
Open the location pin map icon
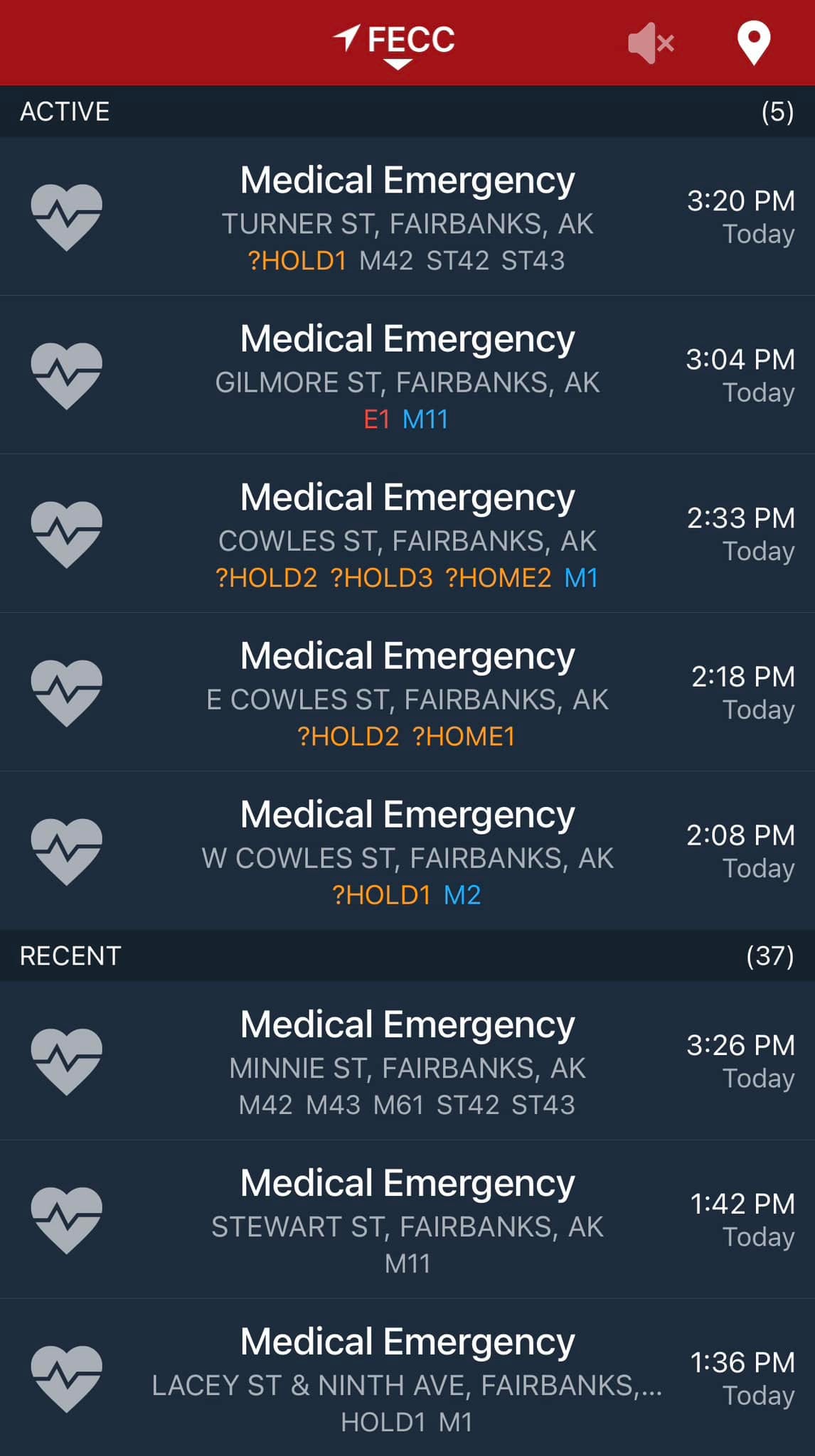754,42
